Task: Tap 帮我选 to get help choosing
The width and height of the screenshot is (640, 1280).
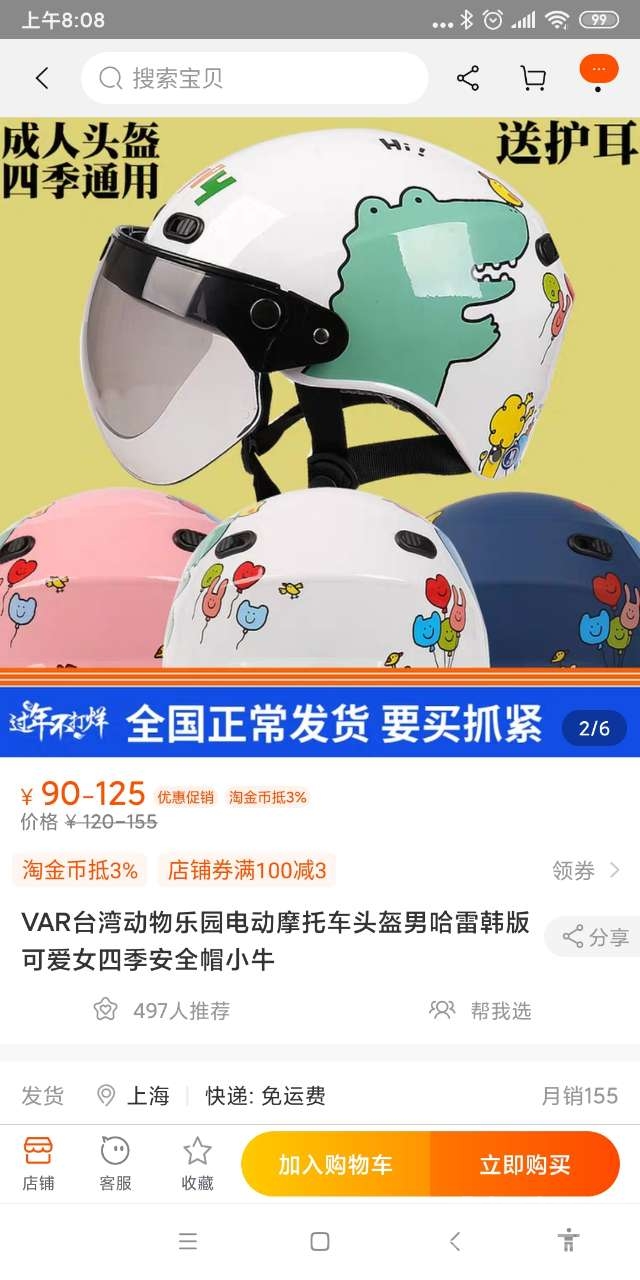Action: pyautogui.click(x=480, y=1010)
